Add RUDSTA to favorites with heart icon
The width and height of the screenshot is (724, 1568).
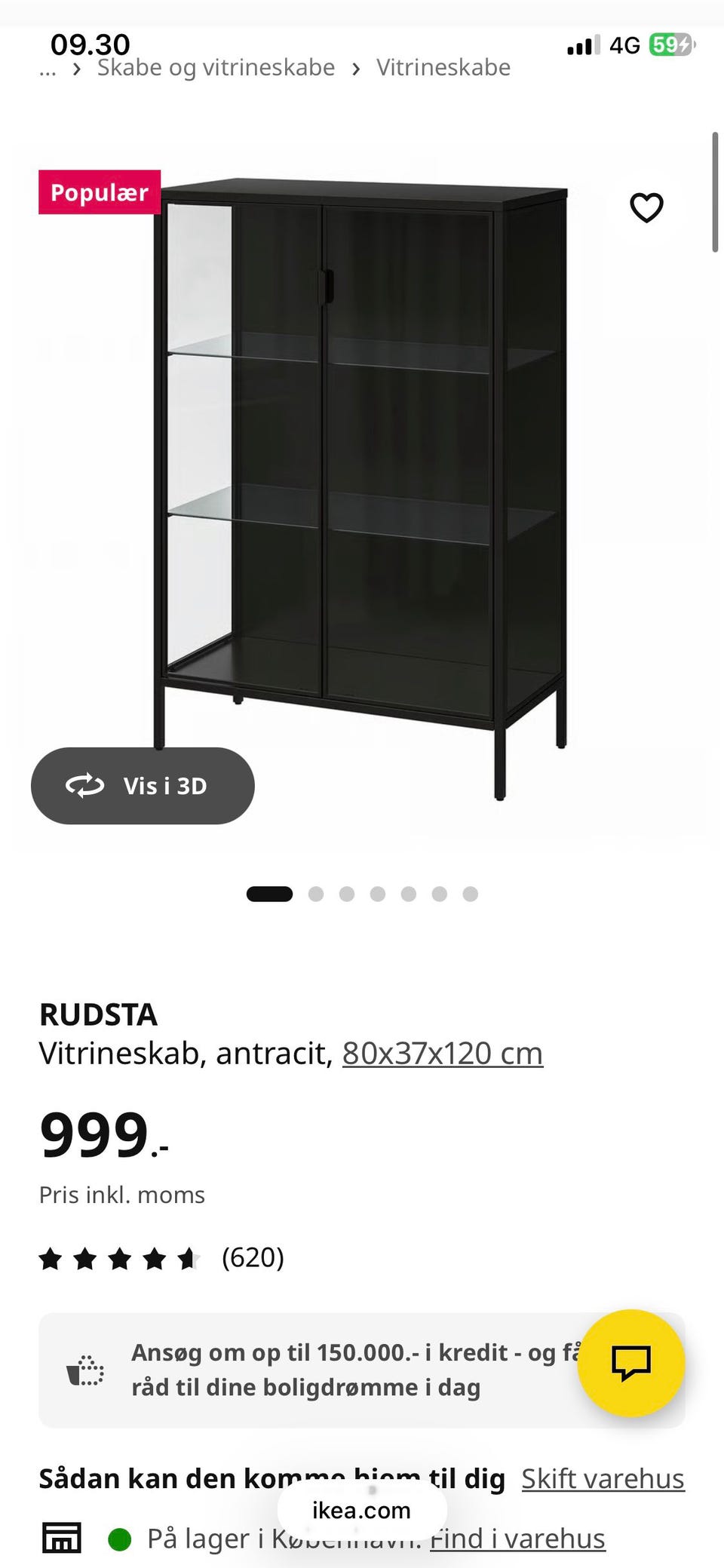click(646, 207)
